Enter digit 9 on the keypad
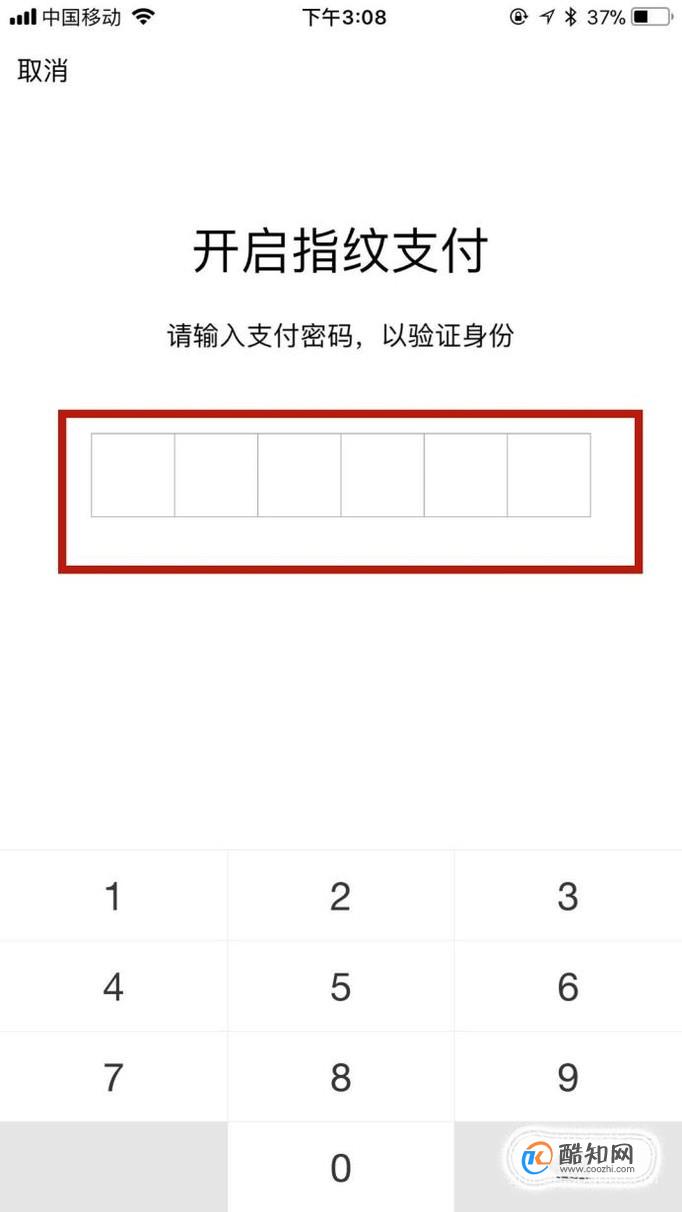Viewport: 682px width, 1212px height. click(568, 1077)
